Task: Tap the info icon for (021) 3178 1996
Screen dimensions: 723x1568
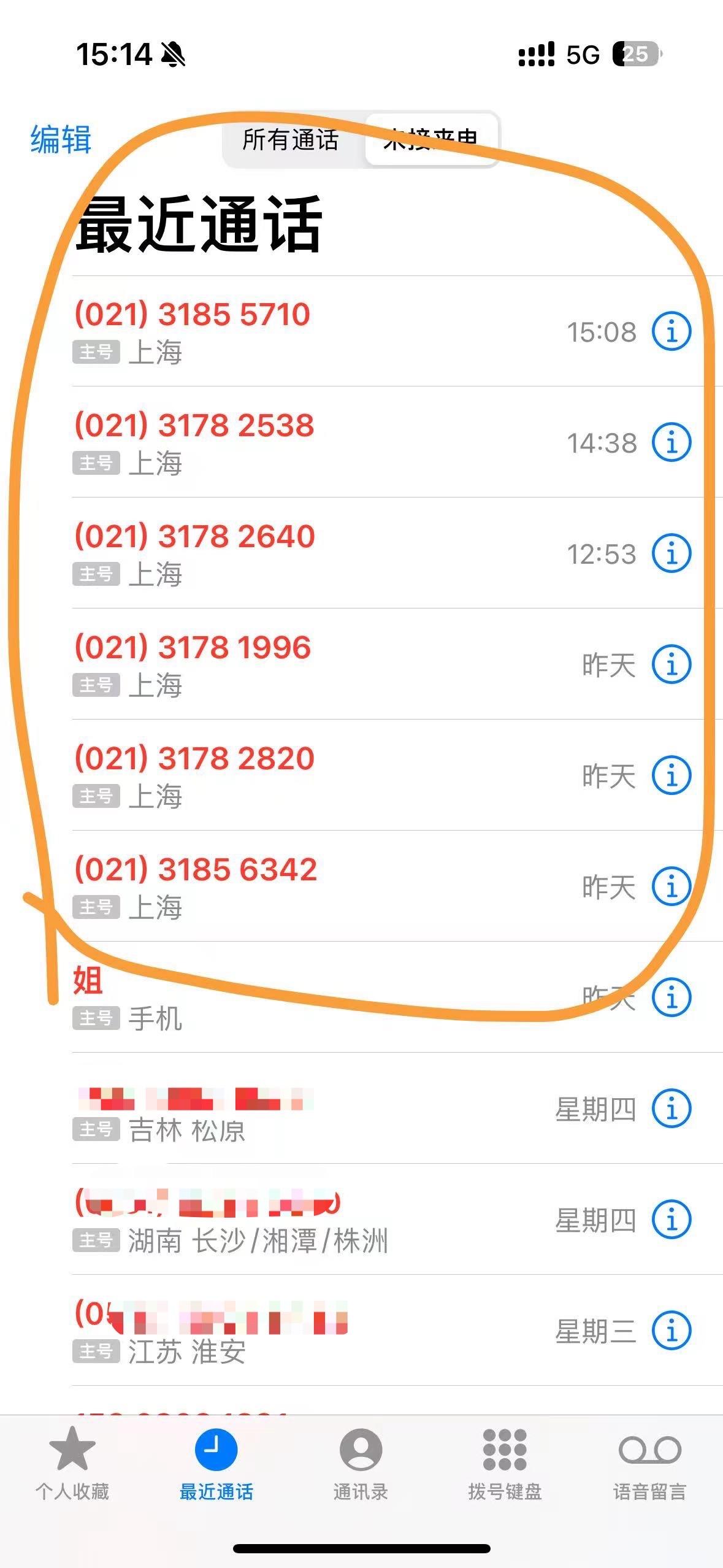Action: 673,664
